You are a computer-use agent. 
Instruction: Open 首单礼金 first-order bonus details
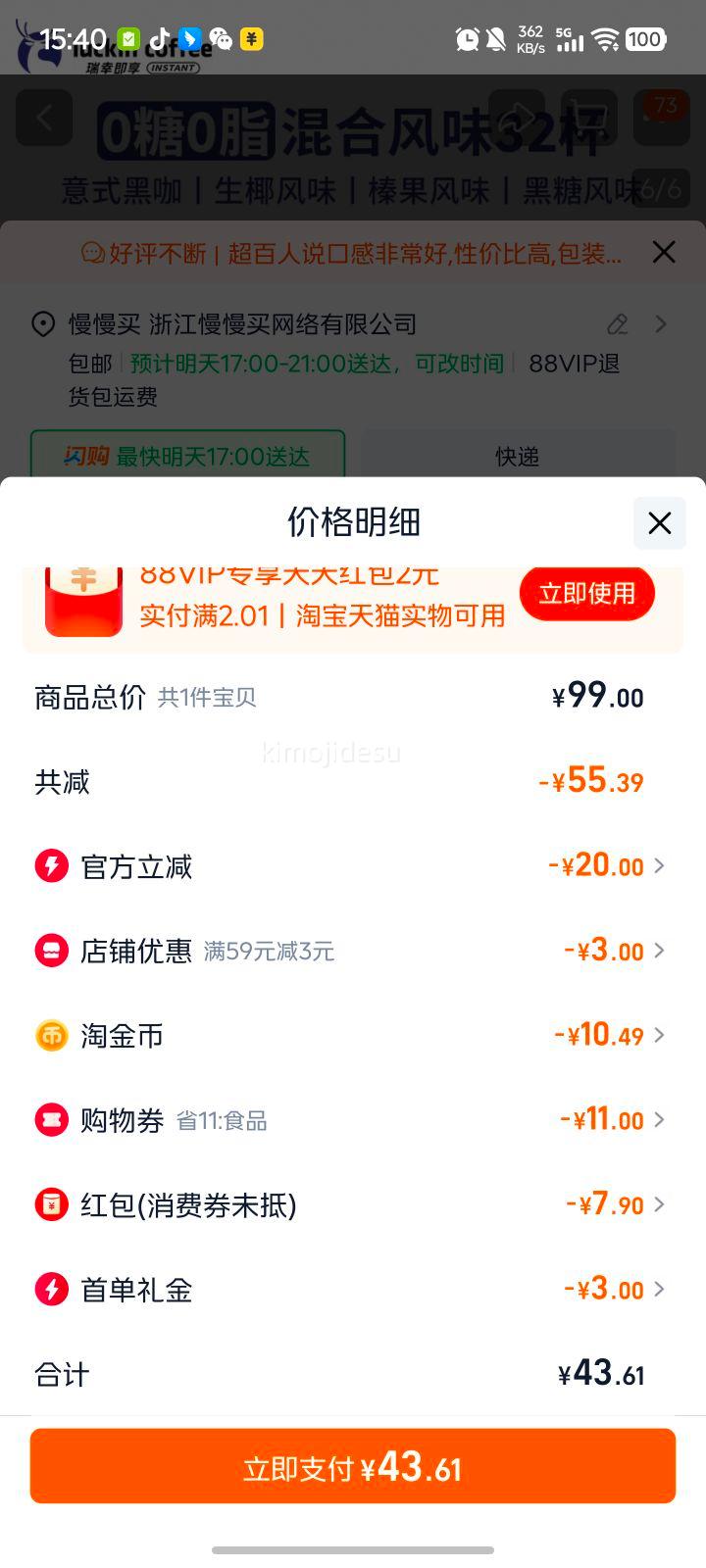point(352,1289)
